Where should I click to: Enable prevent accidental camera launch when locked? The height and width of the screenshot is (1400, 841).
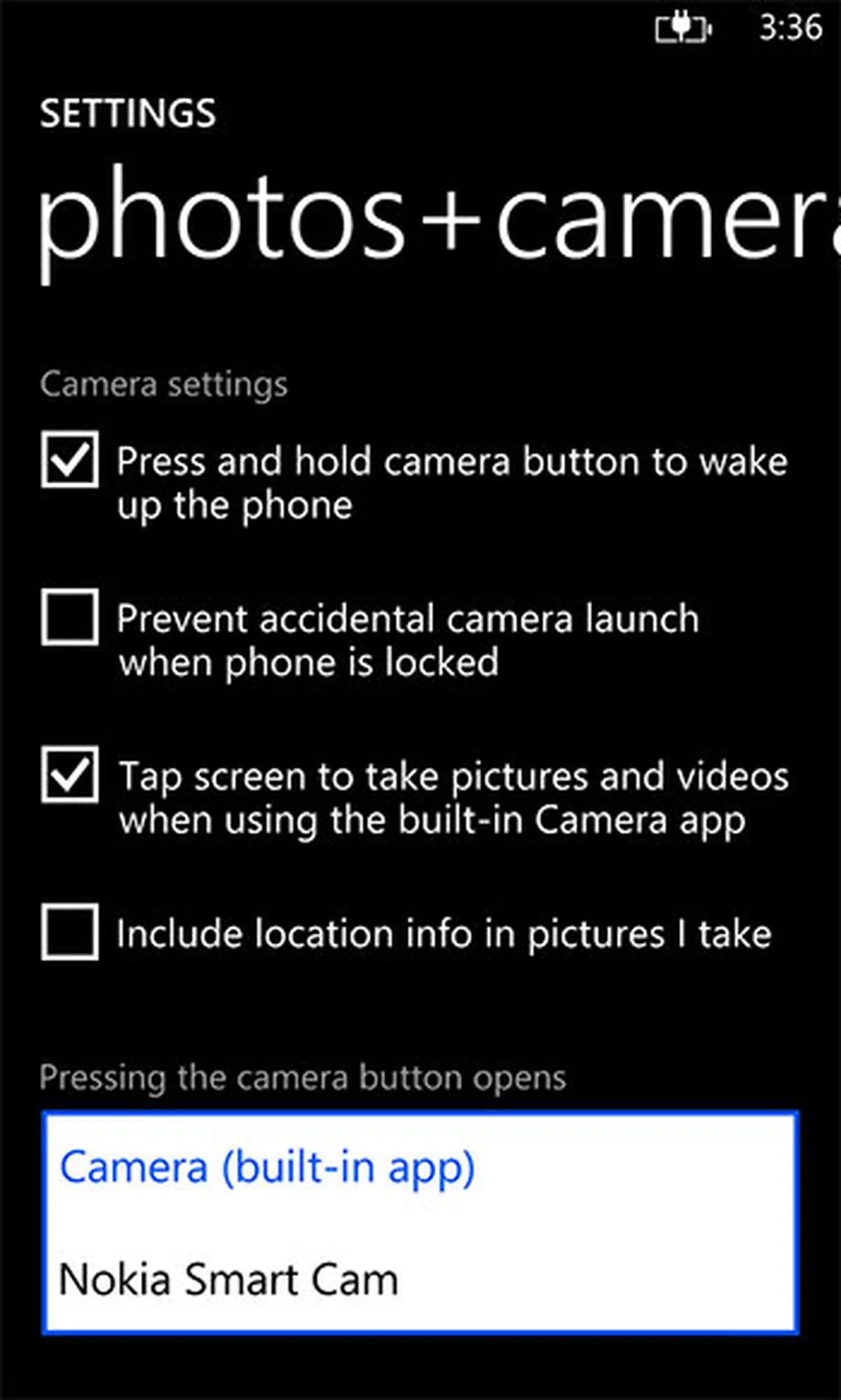tap(69, 617)
